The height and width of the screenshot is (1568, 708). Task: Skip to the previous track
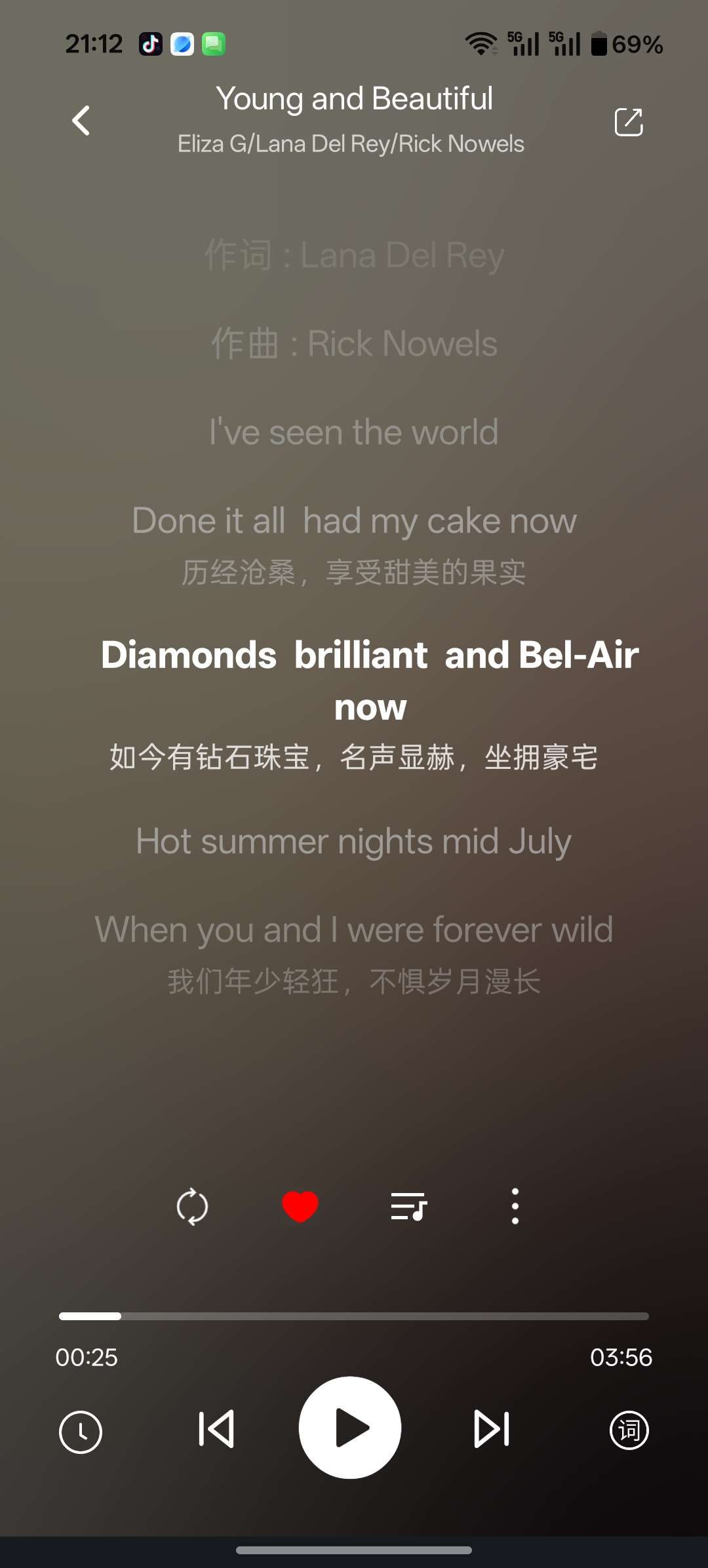point(216,1429)
